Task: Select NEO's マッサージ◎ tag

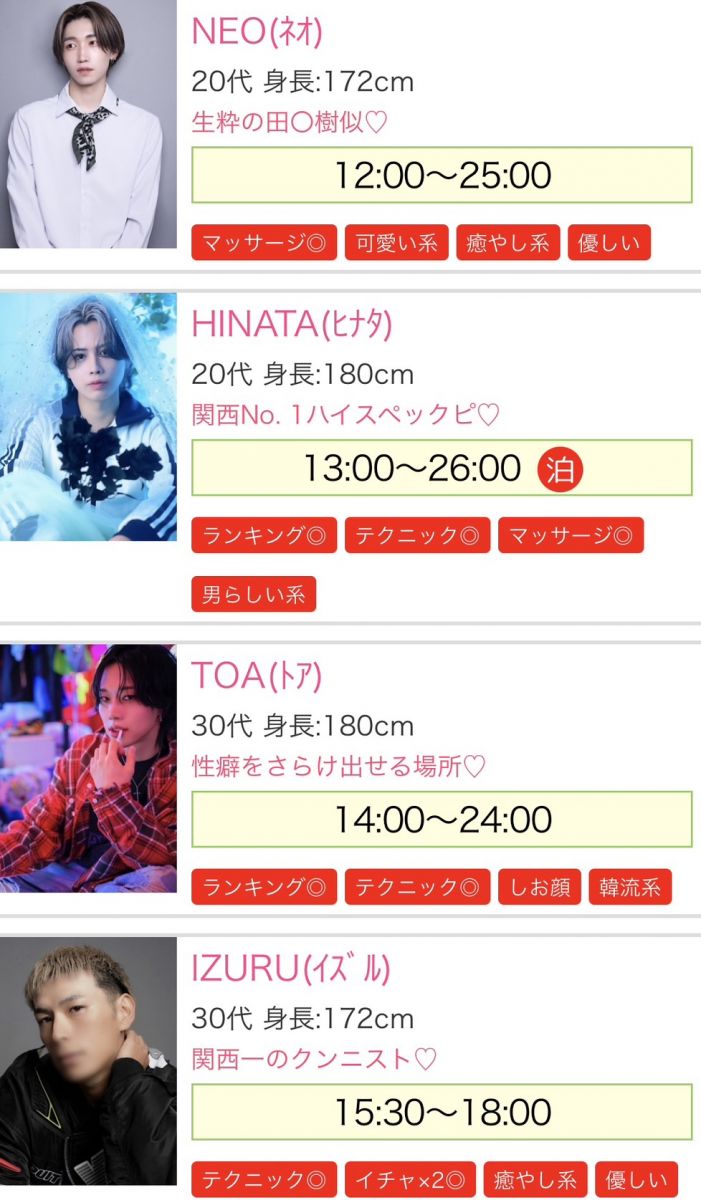Action: 264,243
